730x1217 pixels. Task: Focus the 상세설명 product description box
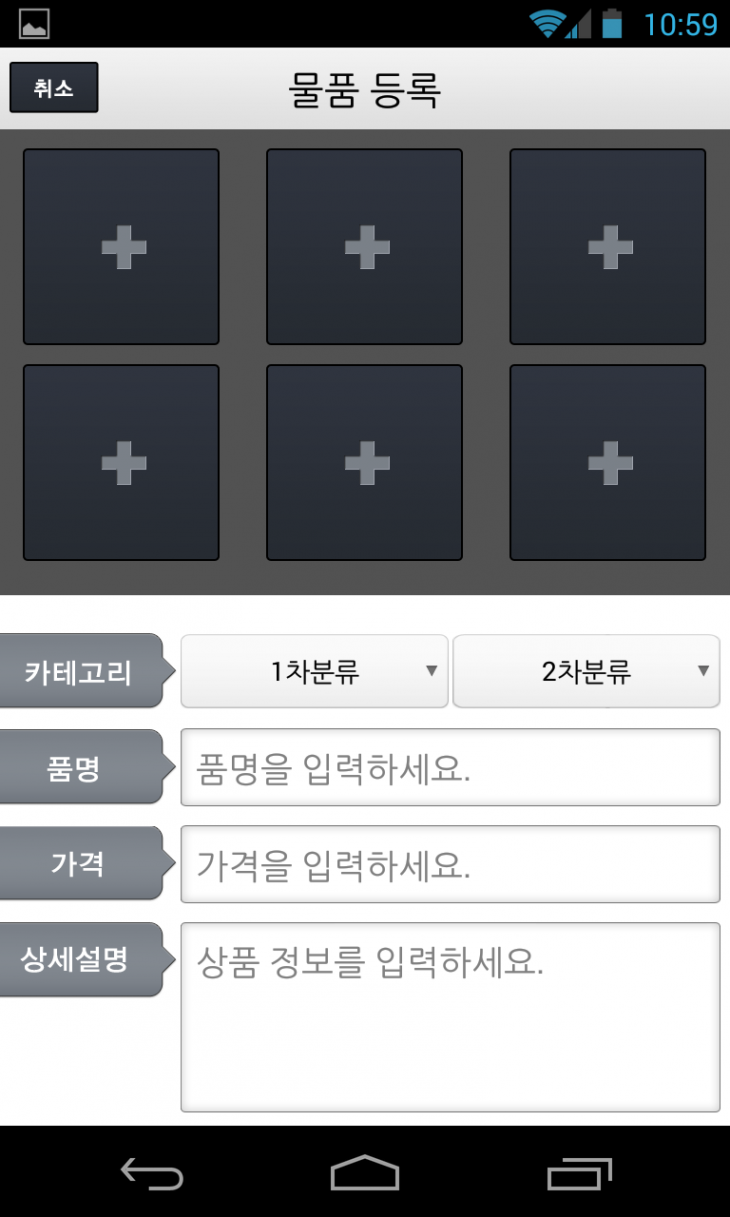click(450, 1016)
